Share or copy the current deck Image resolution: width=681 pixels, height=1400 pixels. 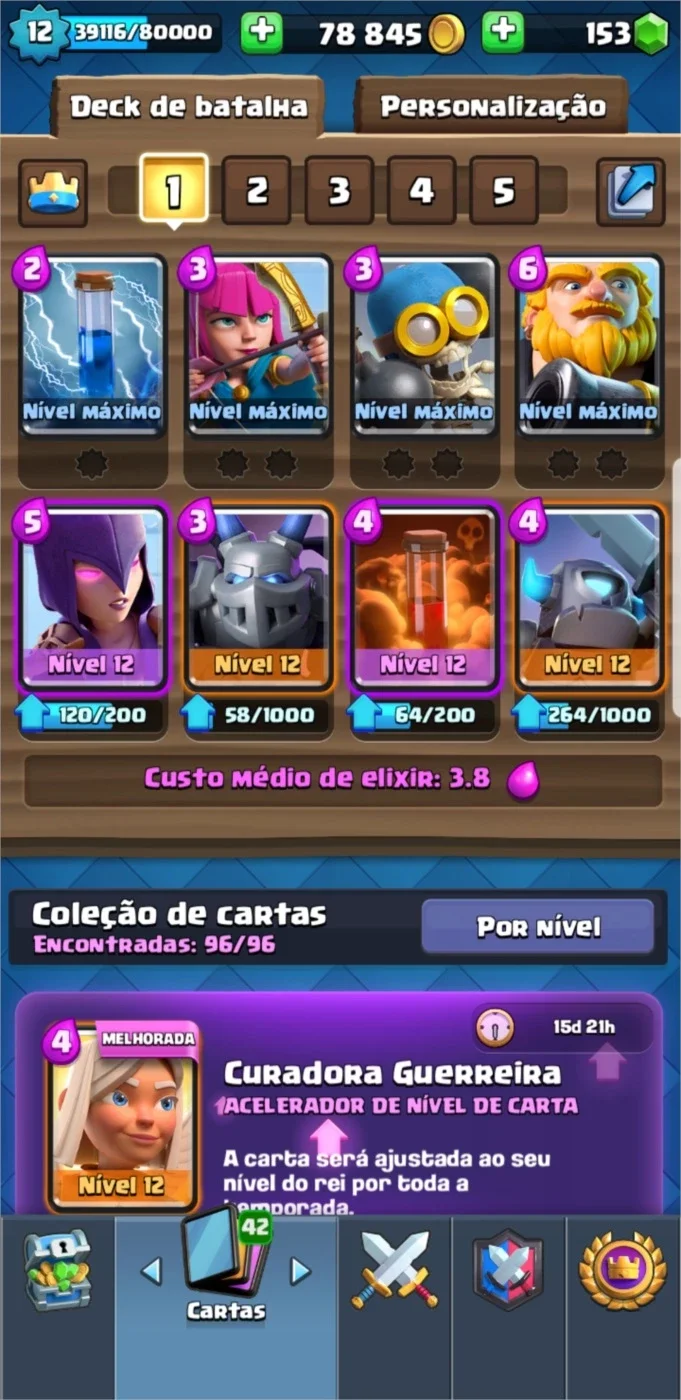[630, 191]
